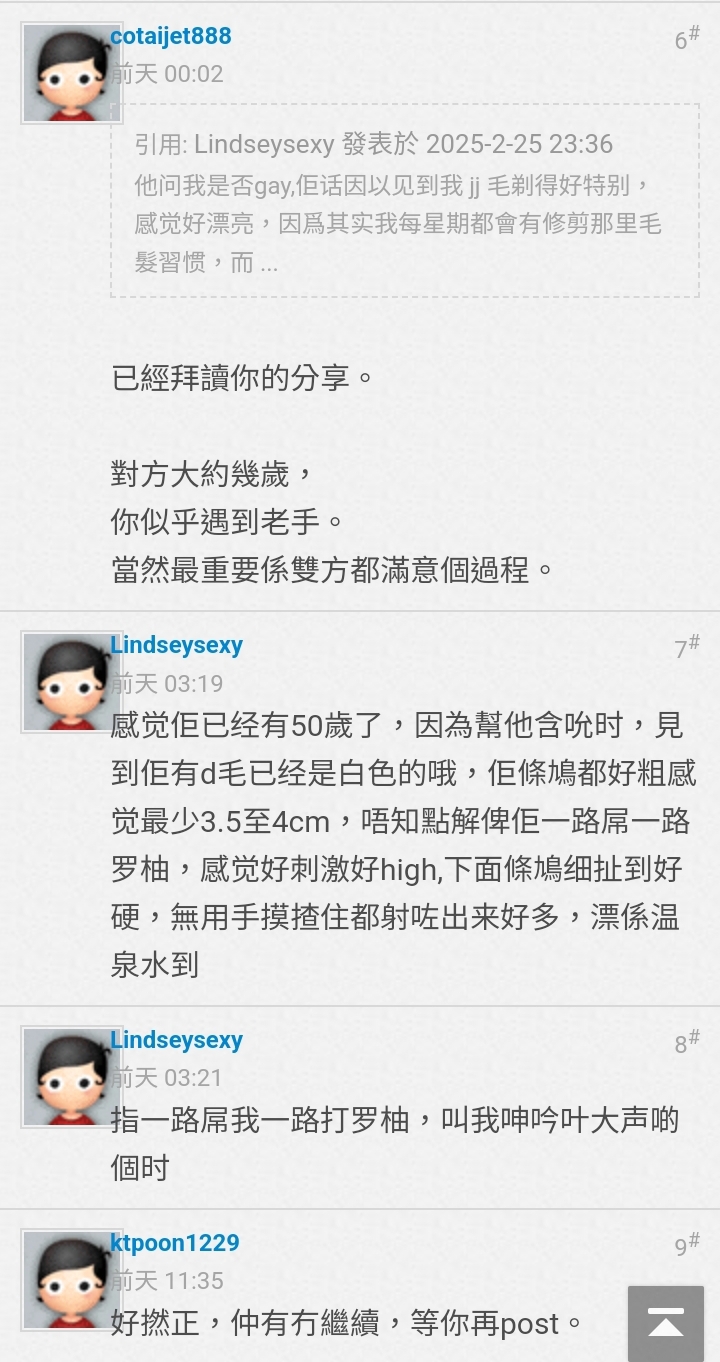Screen dimensions: 720x1362
Task: Open Lindseysexy's username on post 7
Action: point(177,645)
